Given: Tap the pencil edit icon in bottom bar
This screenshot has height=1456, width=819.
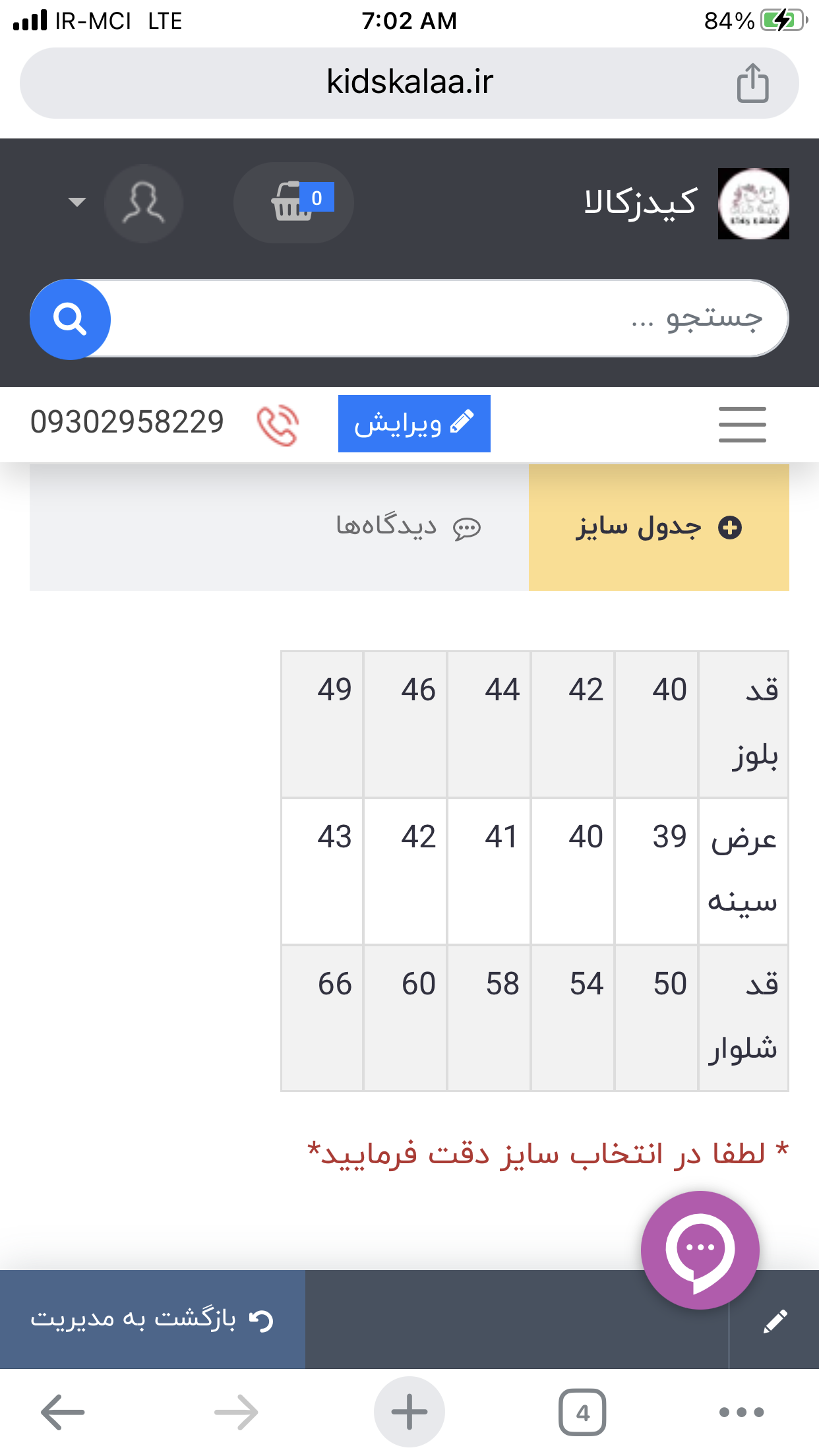Looking at the screenshot, I should click(775, 1321).
